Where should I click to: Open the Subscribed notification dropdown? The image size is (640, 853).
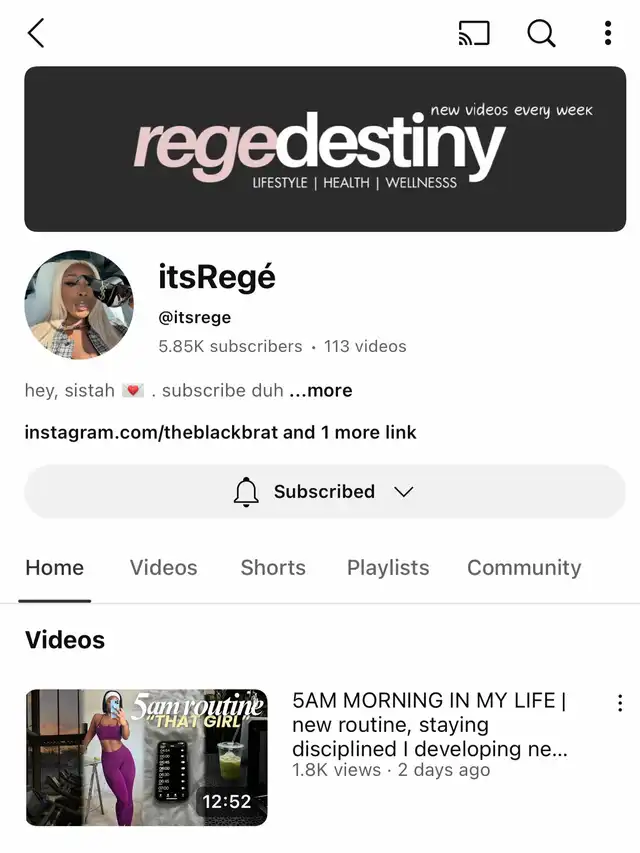(325, 491)
